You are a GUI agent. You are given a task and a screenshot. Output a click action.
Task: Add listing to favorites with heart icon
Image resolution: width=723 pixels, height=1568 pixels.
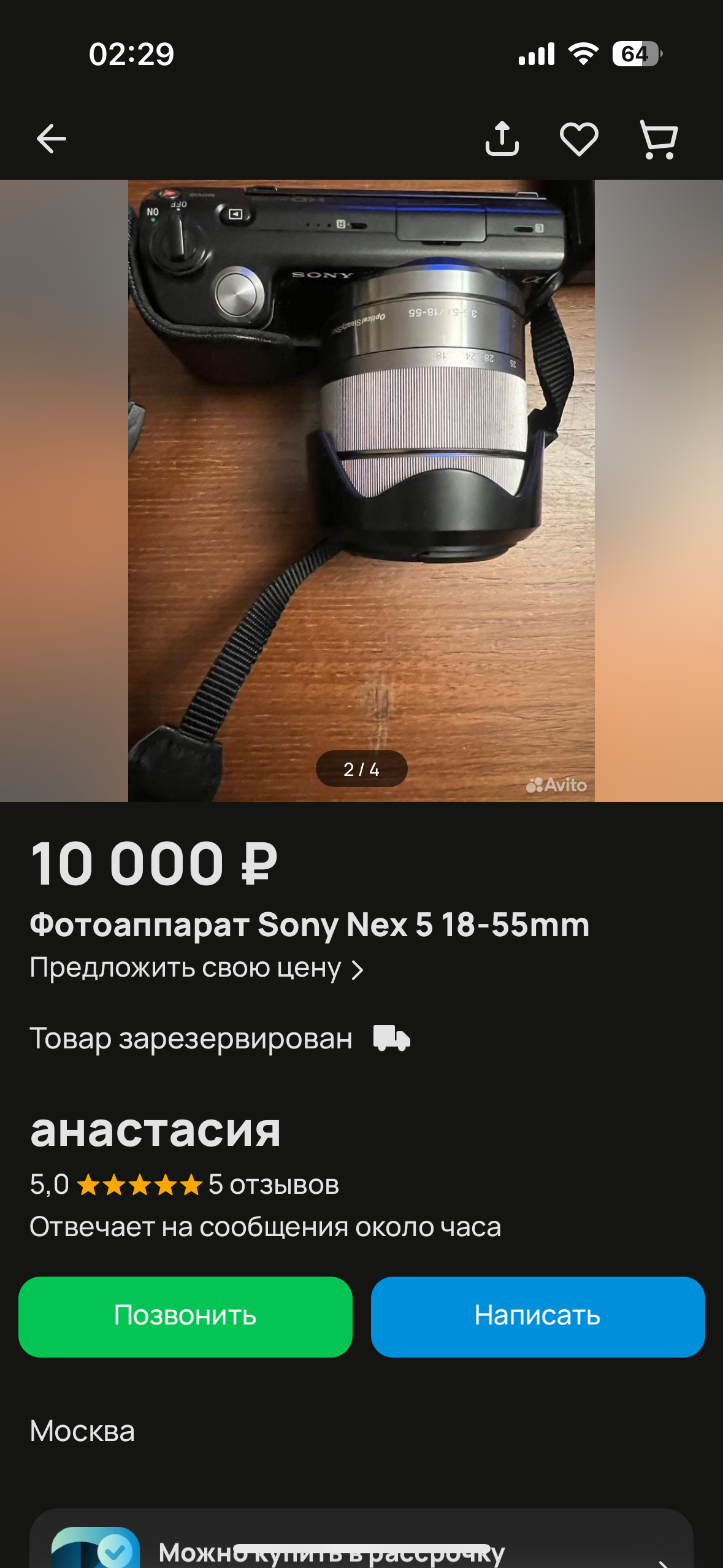coord(579,139)
